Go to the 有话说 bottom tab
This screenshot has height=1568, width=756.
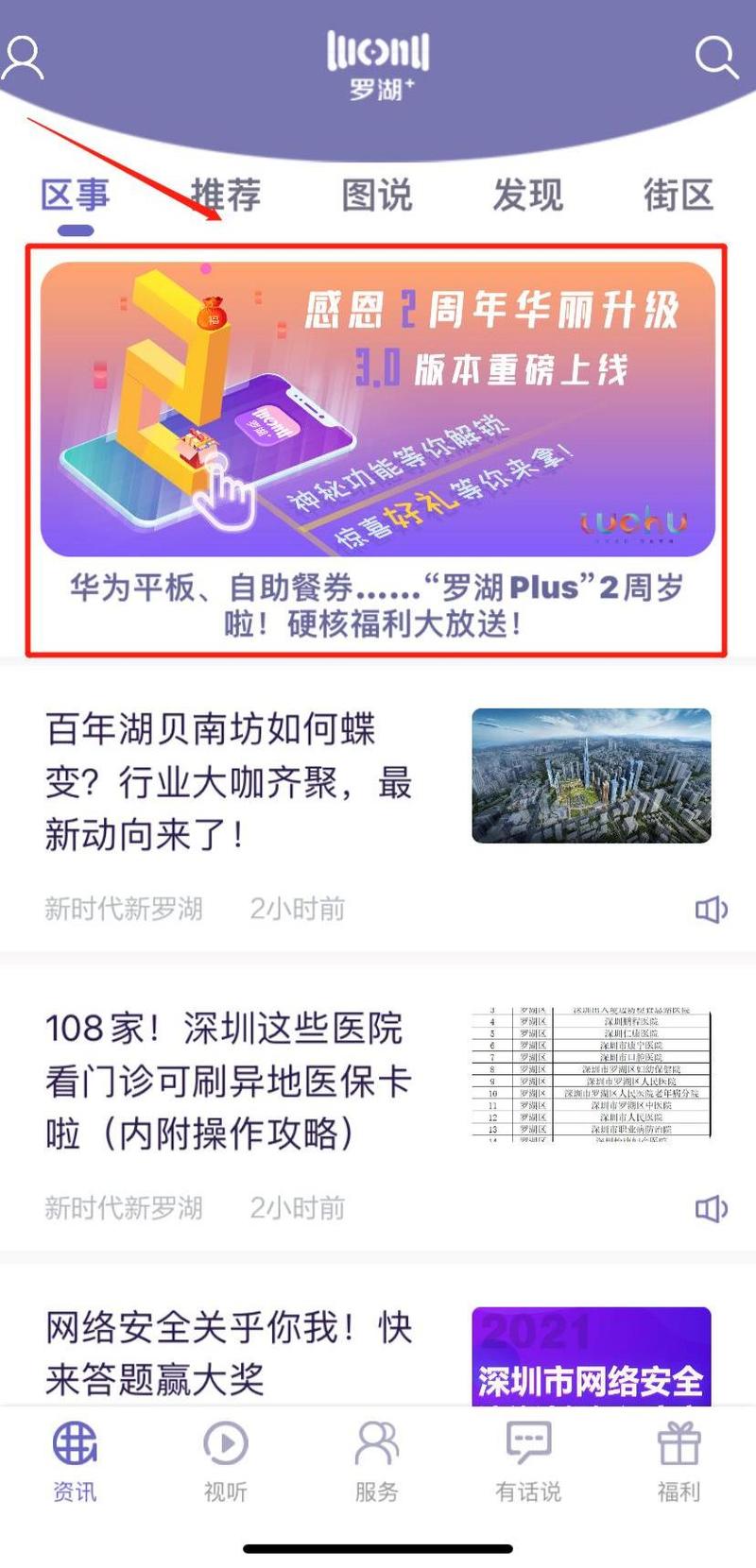528,1461
